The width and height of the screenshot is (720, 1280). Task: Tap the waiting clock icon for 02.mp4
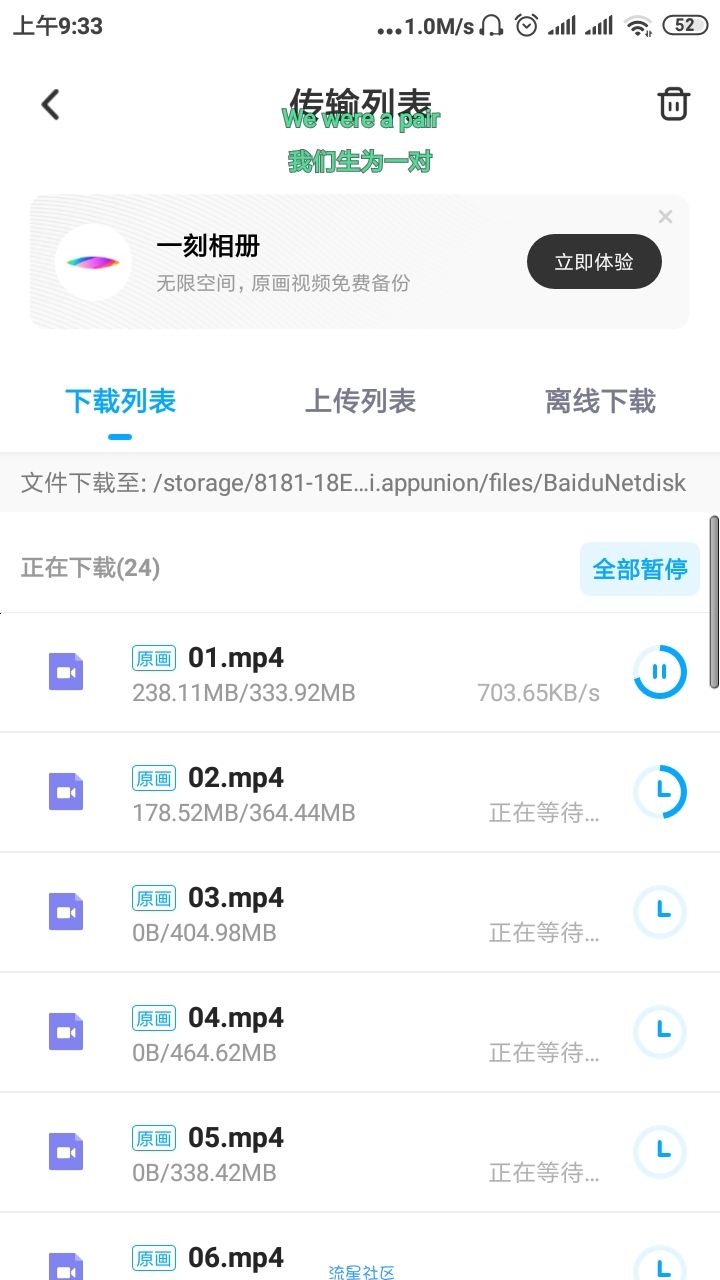tap(660, 792)
